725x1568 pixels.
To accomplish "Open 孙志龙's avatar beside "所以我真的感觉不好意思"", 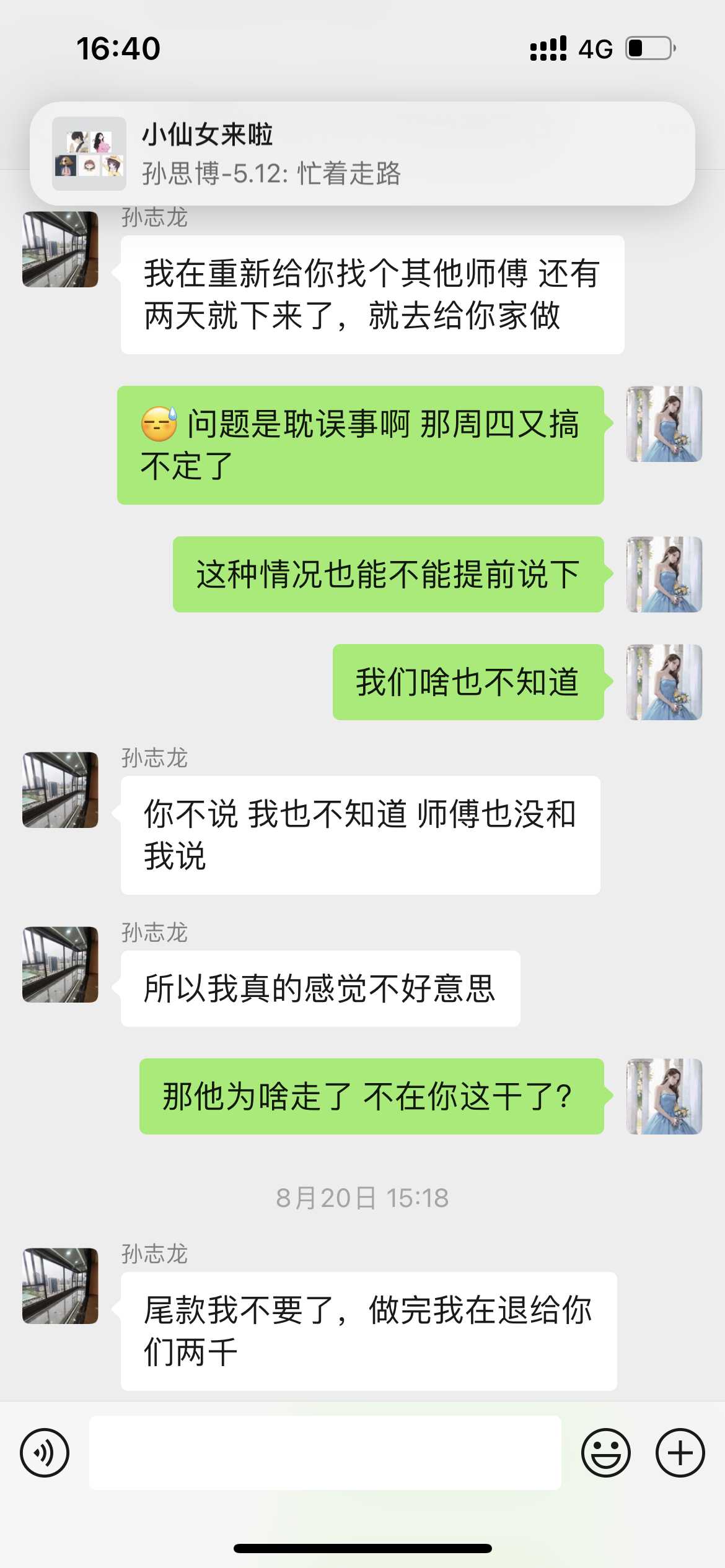I will [x=60, y=964].
